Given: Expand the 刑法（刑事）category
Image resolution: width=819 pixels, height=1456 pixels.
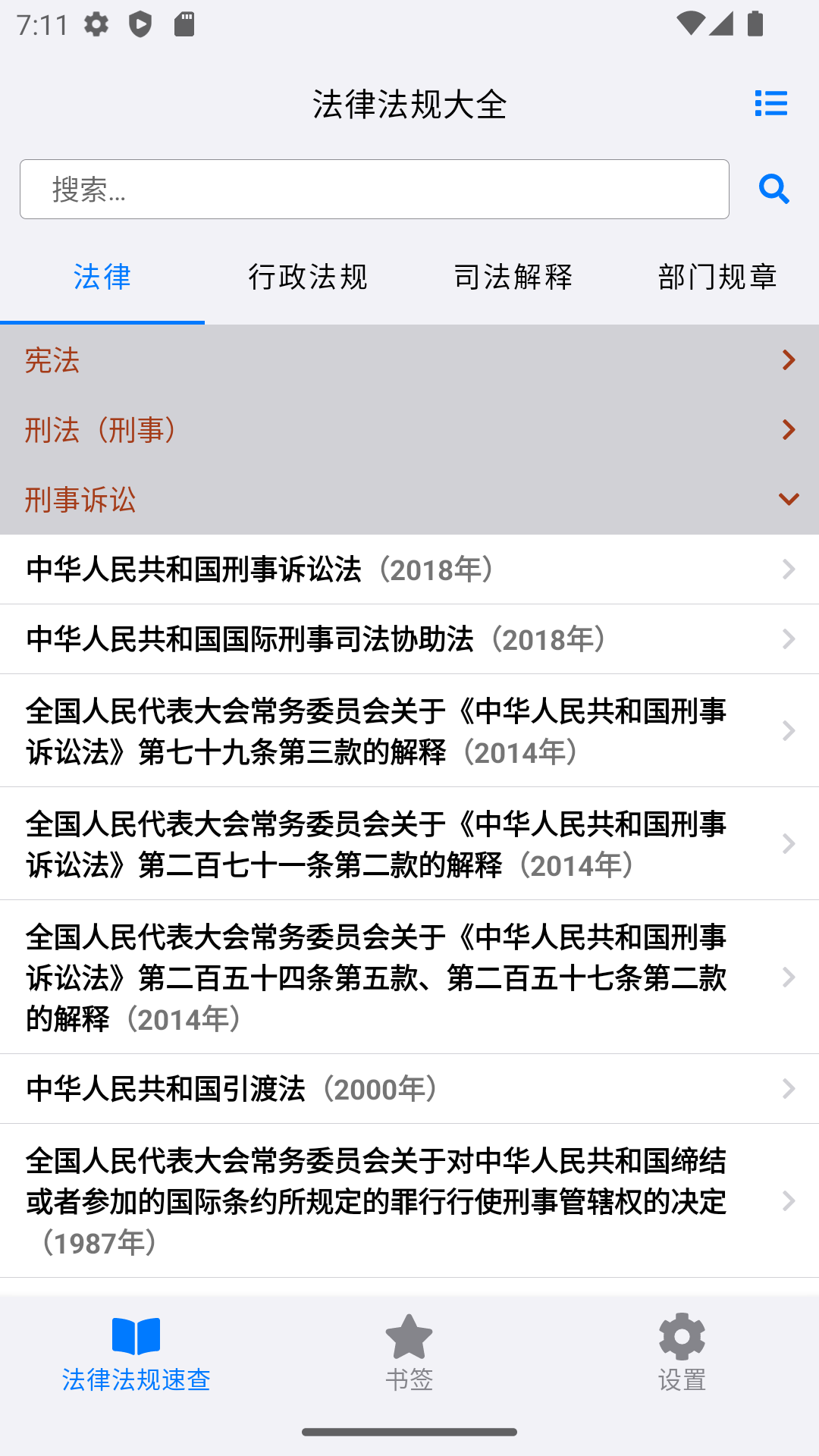Looking at the screenshot, I should (409, 430).
